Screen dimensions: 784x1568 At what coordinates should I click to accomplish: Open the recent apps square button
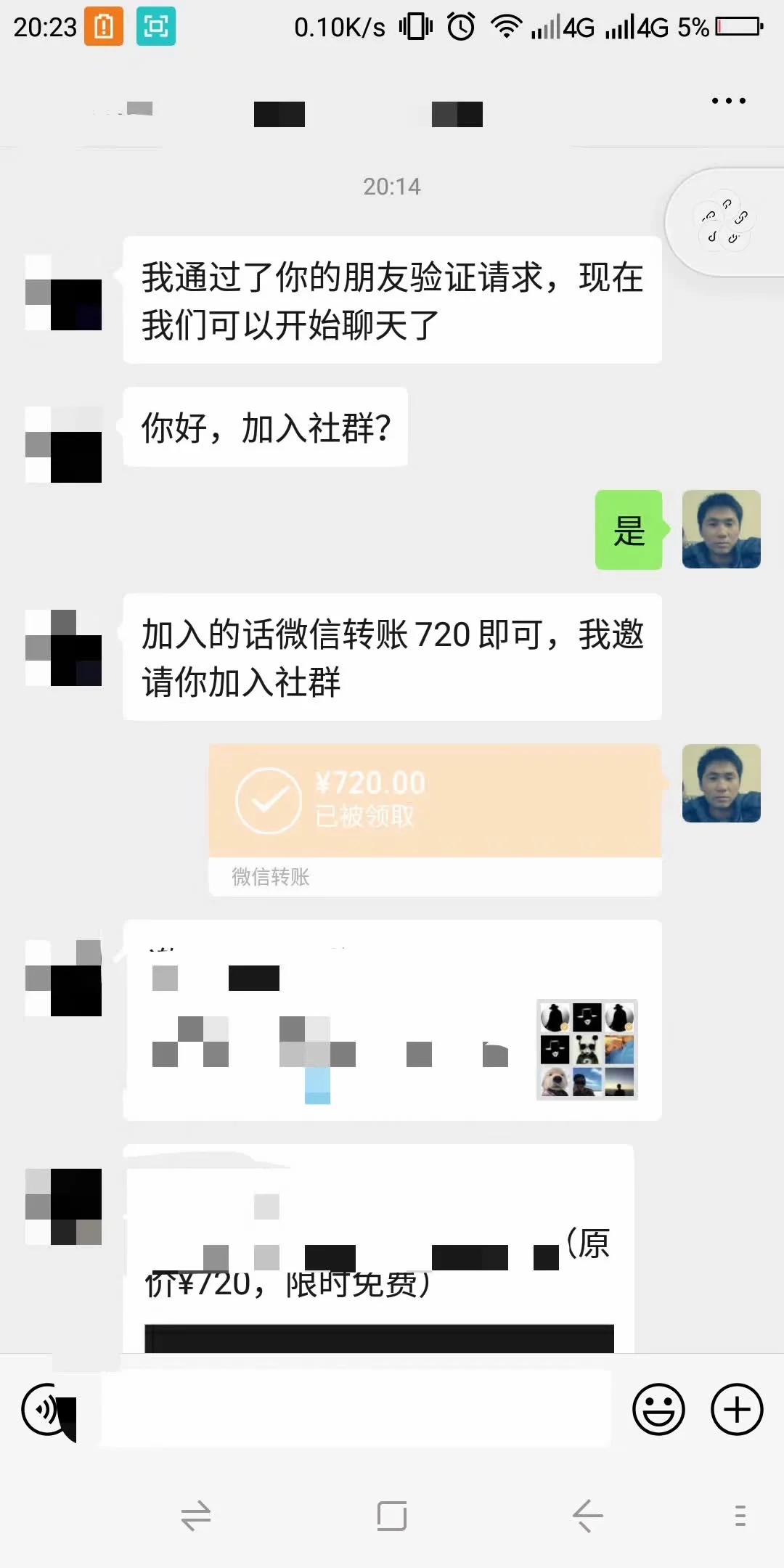coord(392,1516)
